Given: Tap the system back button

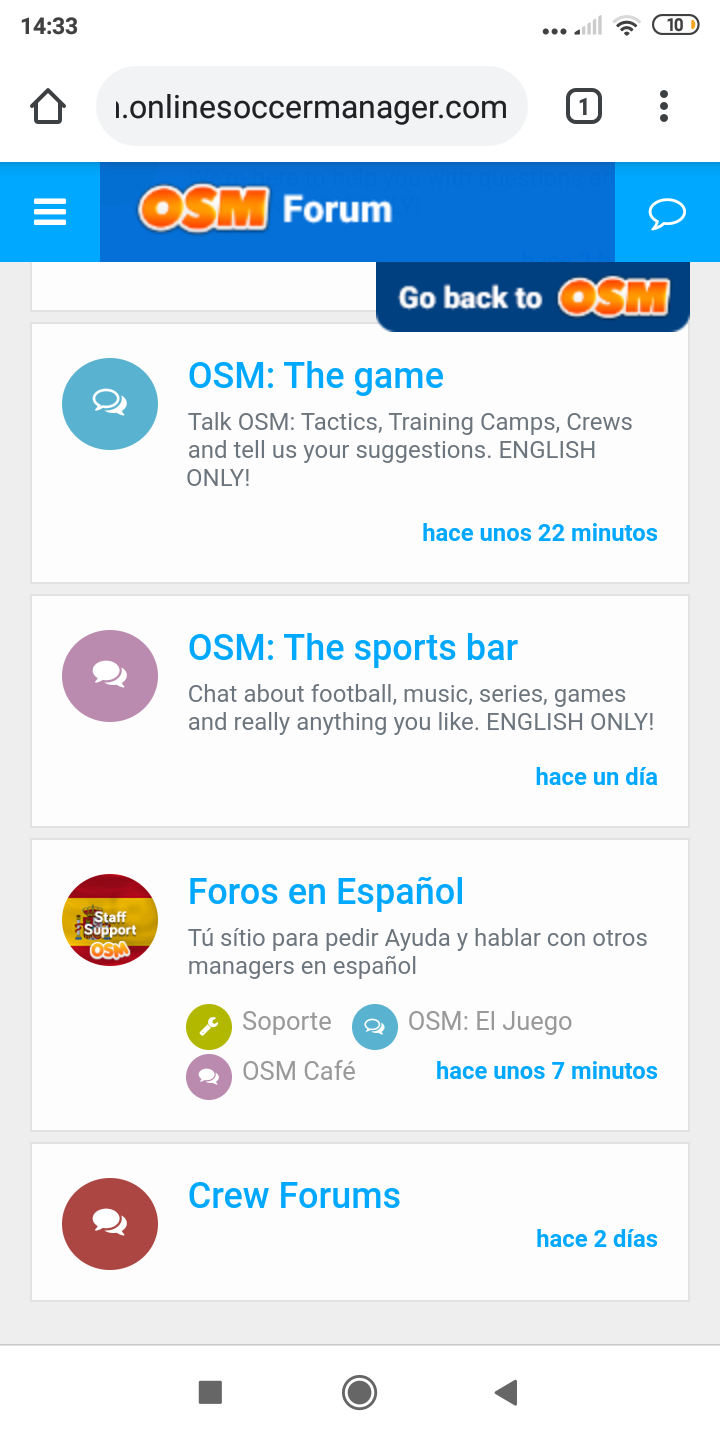Looking at the screenshot, I should click(506, 1392).
